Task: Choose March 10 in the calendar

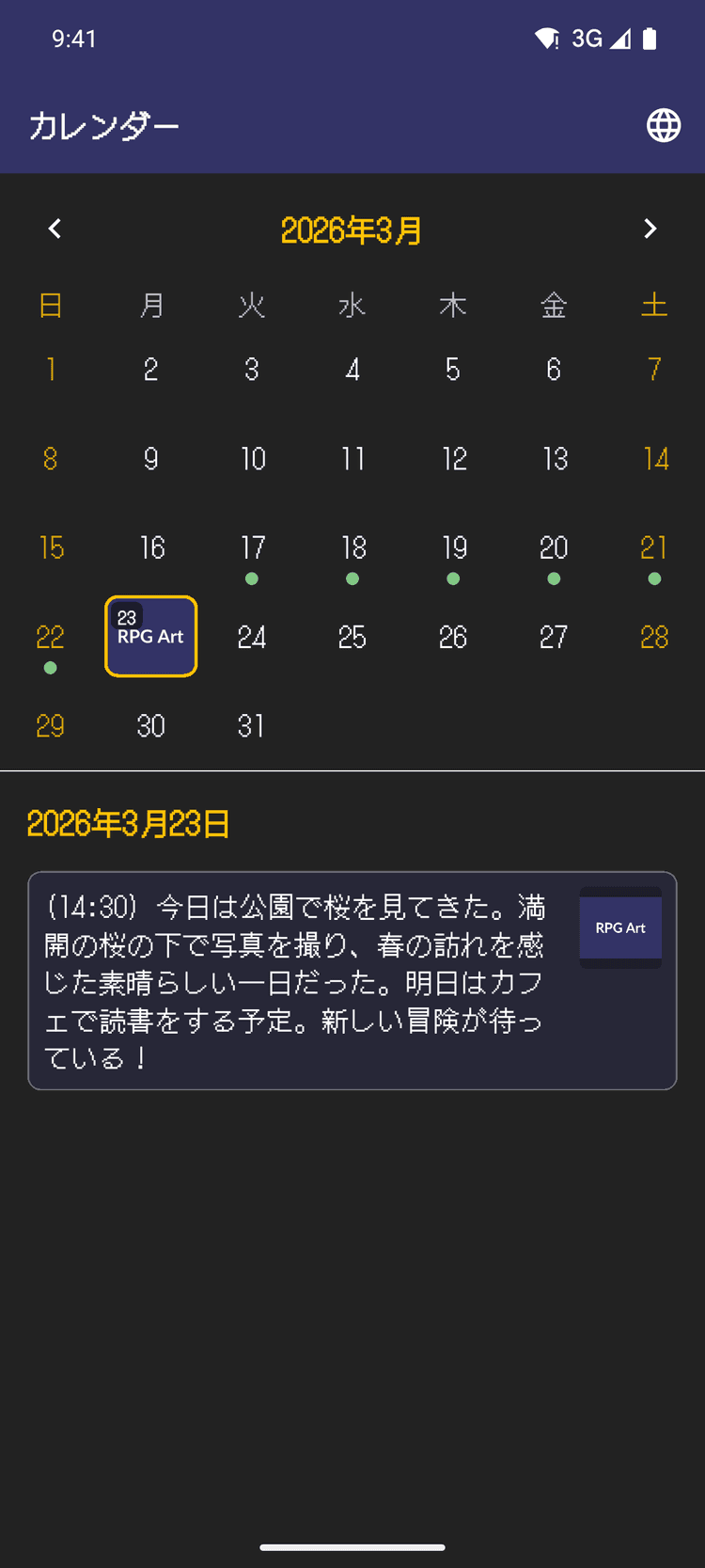Action: (x=252, y=459)
